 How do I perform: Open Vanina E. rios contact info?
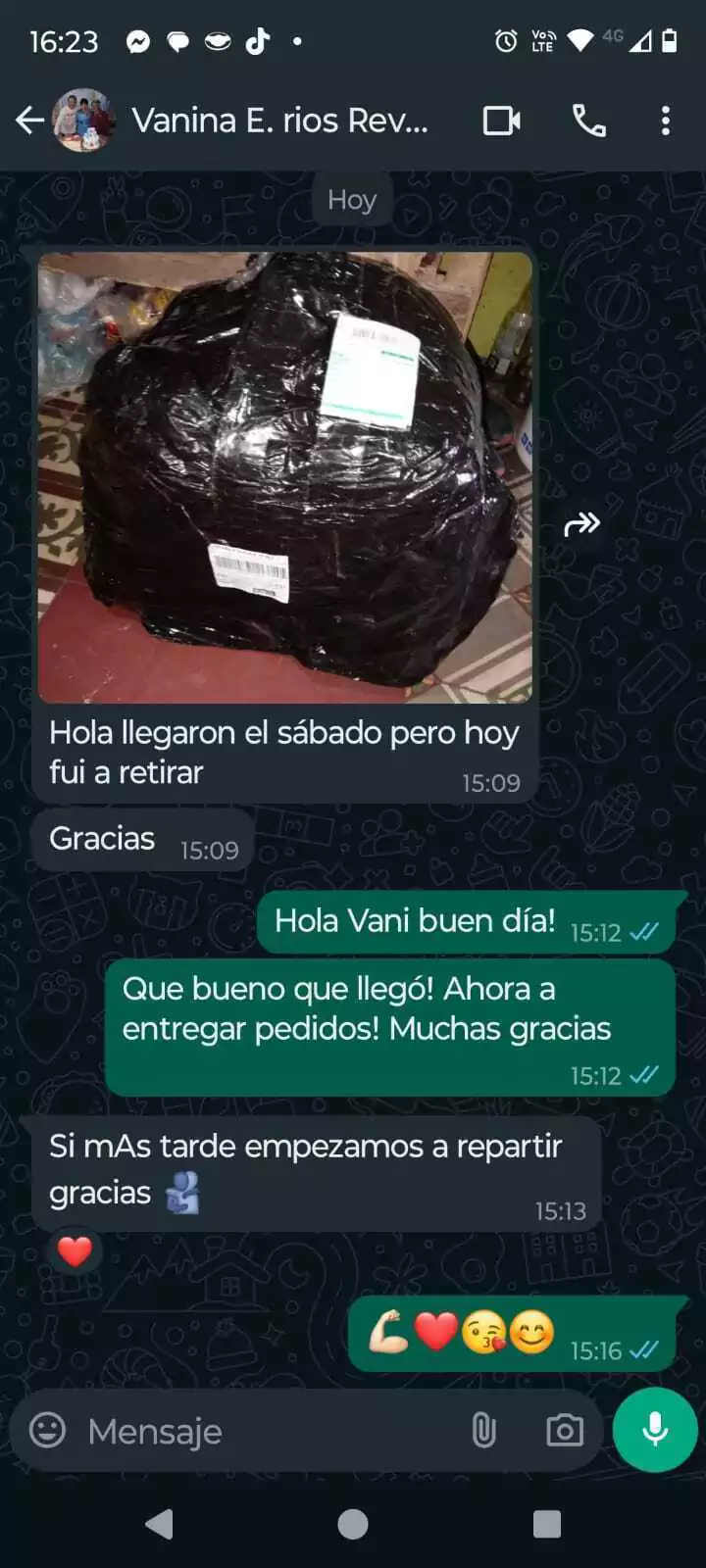tap(279, 121)
